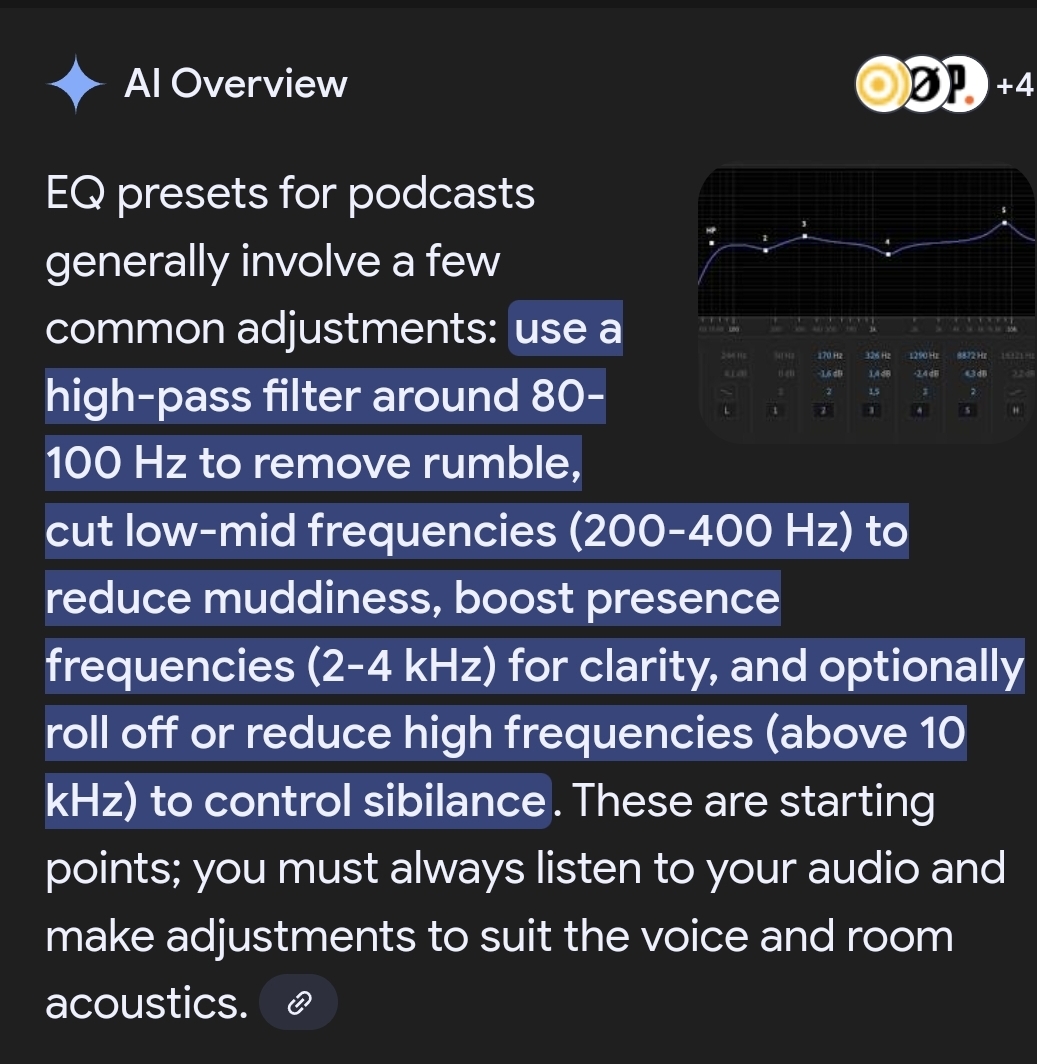Open the EQ curve image thumbnail
1037x1064 pixels.
pos(865,301)
